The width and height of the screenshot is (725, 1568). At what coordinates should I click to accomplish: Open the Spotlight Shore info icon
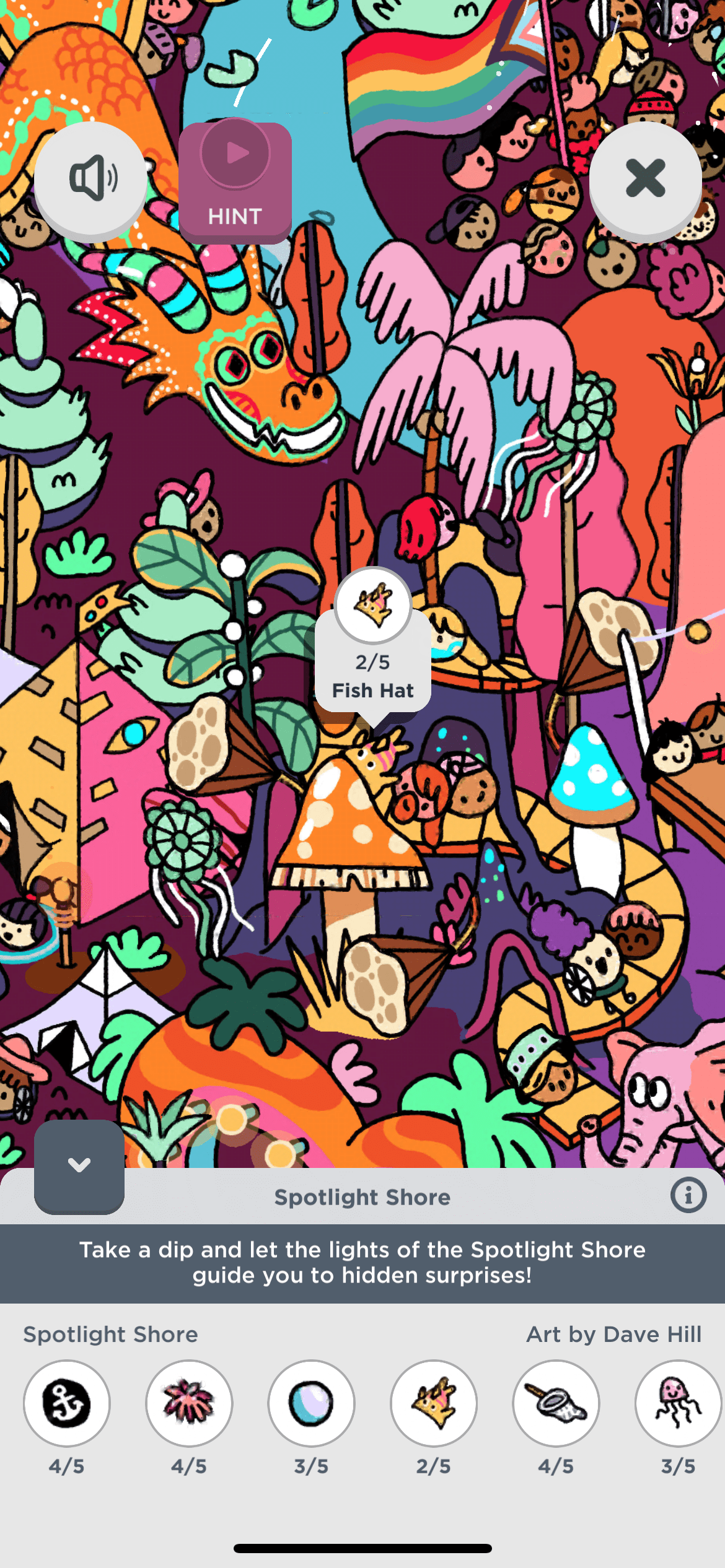(688, 1195)
